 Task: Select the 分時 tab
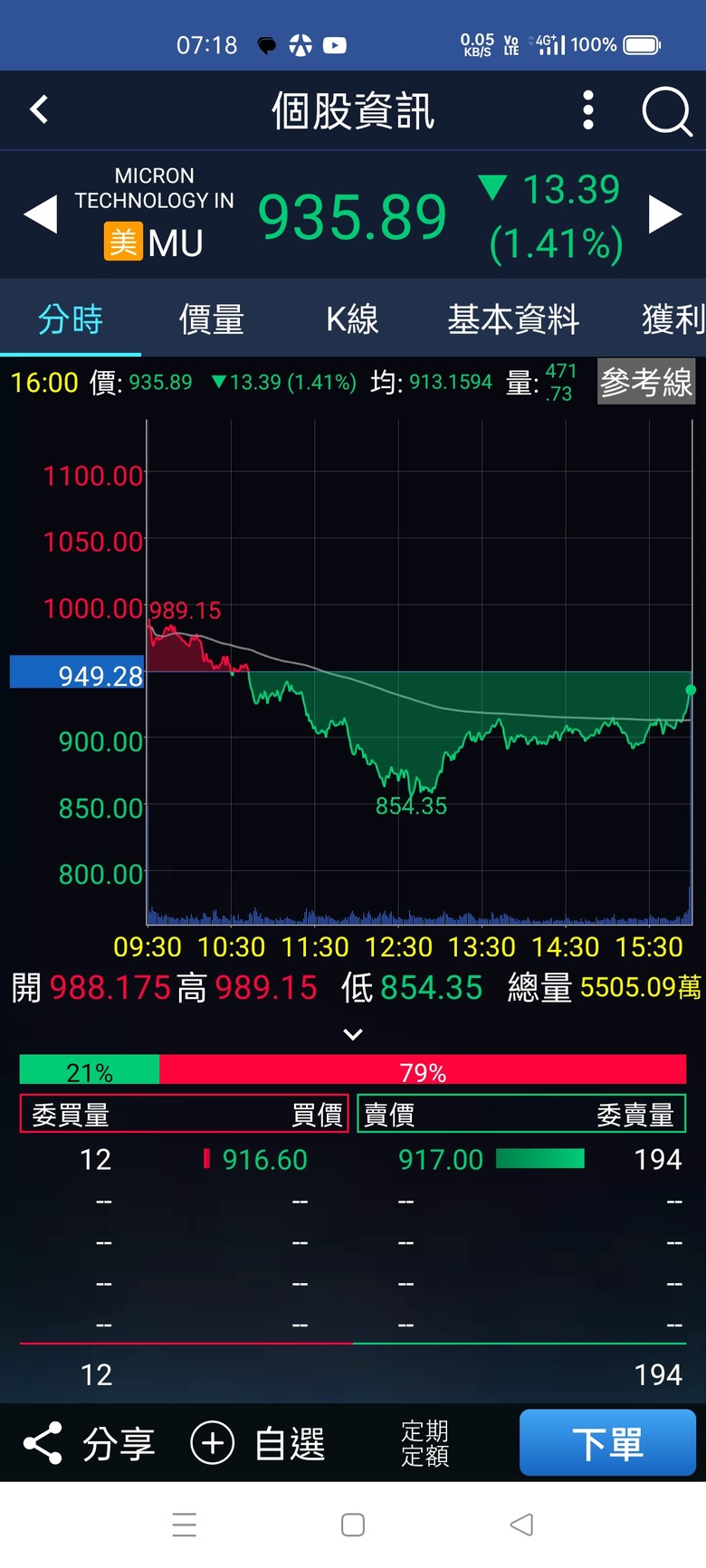[x=71, y=319]
